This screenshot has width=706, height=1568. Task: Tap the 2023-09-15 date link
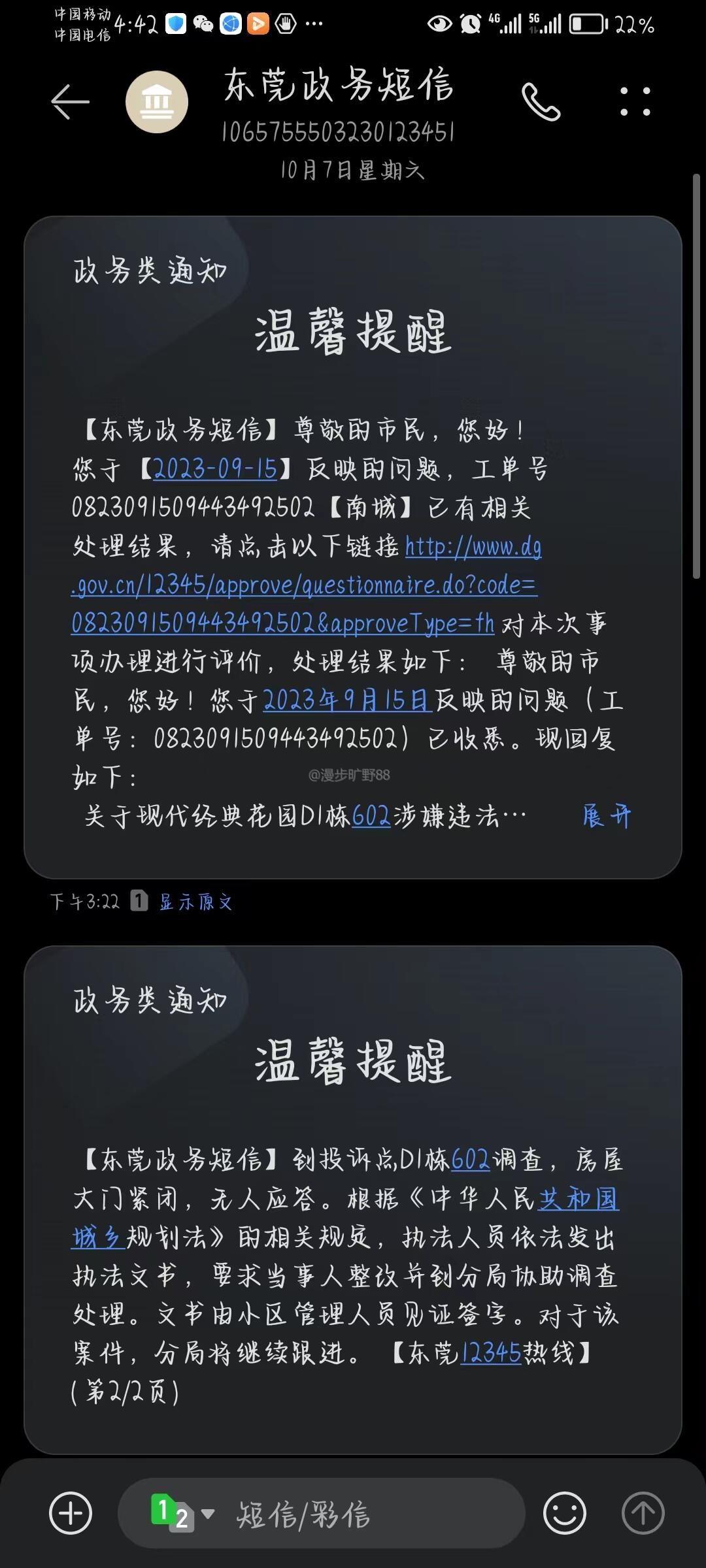click(x=215, y=469)
